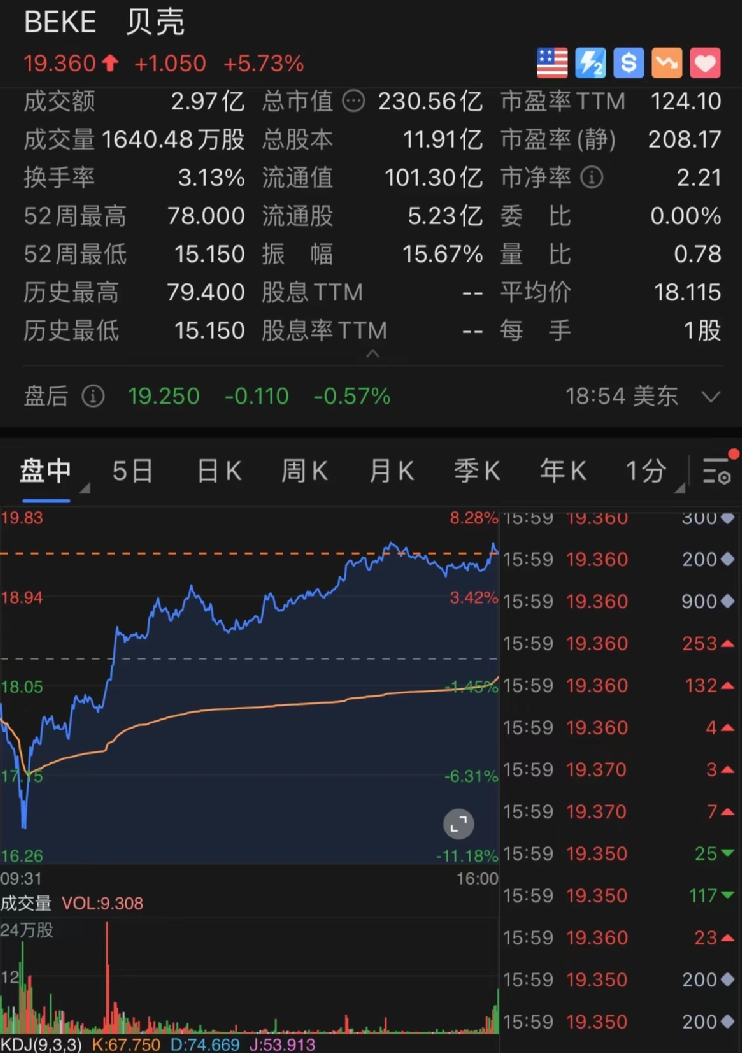The height and width of the screenshot is (1053, 742).
Task: Tap the heart favorite icon
Action: tap(705, 64)
